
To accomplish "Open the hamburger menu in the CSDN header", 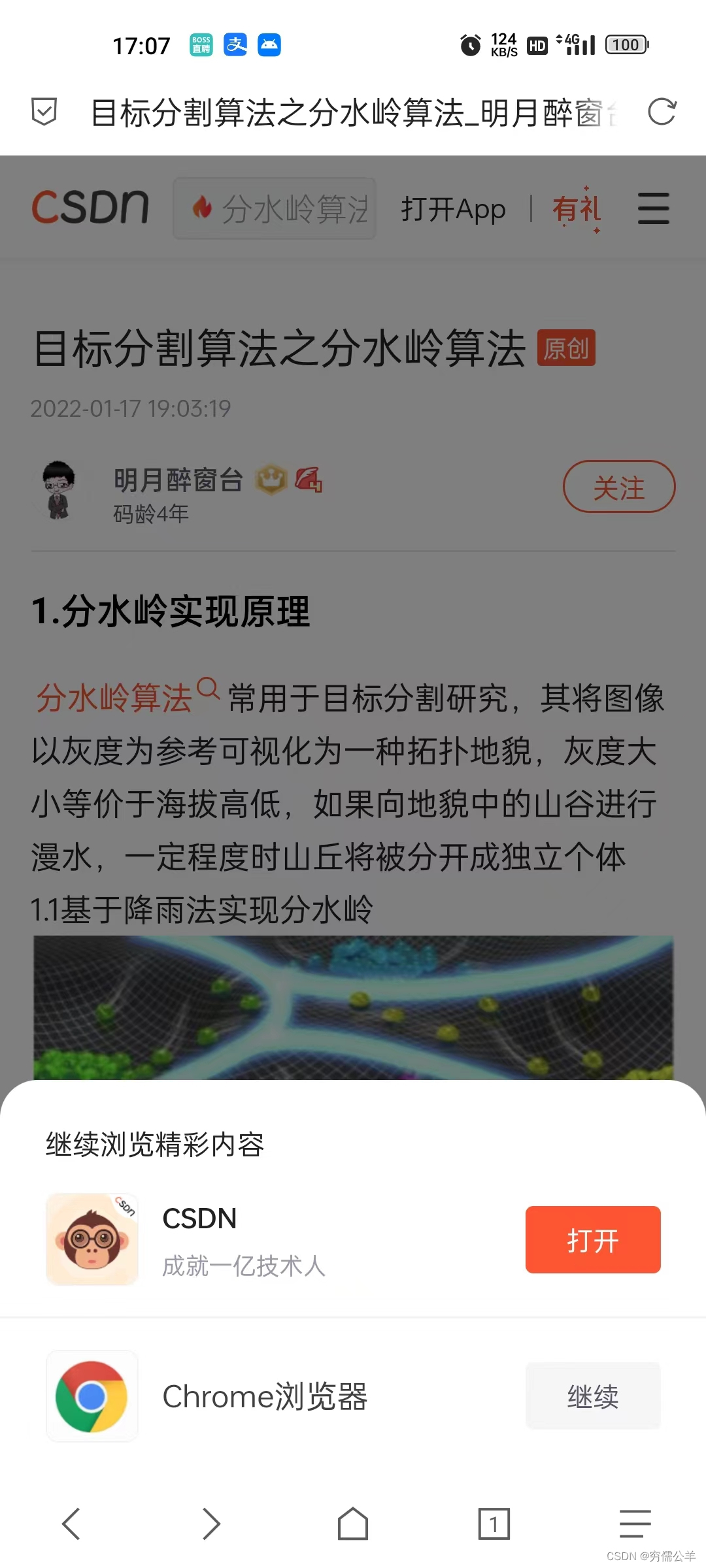I will 653,208.
